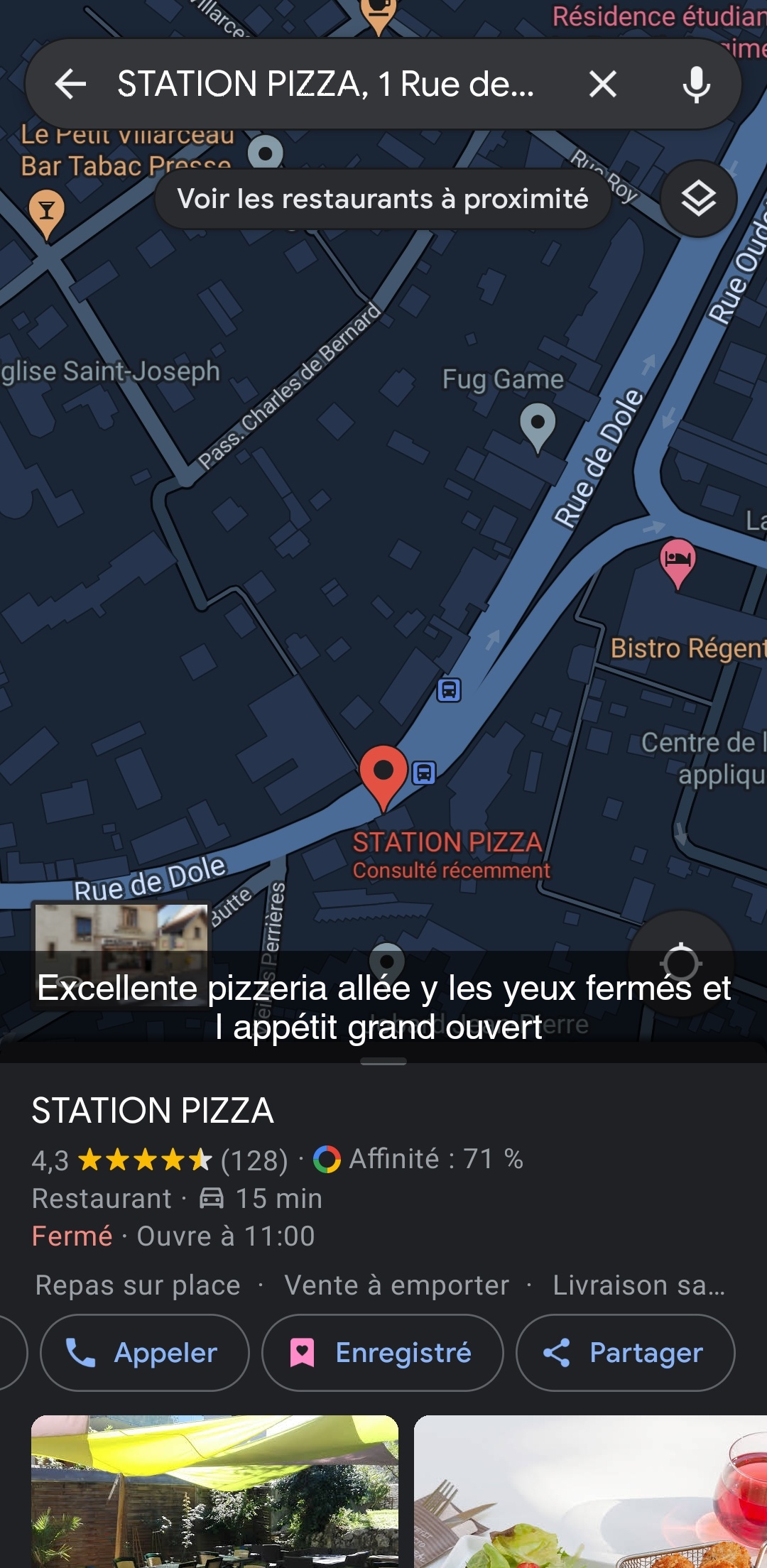This screenshot has width=767, height=1568.
Task: Go back from the STATION PIZZA search
Action: pos(70,85)
